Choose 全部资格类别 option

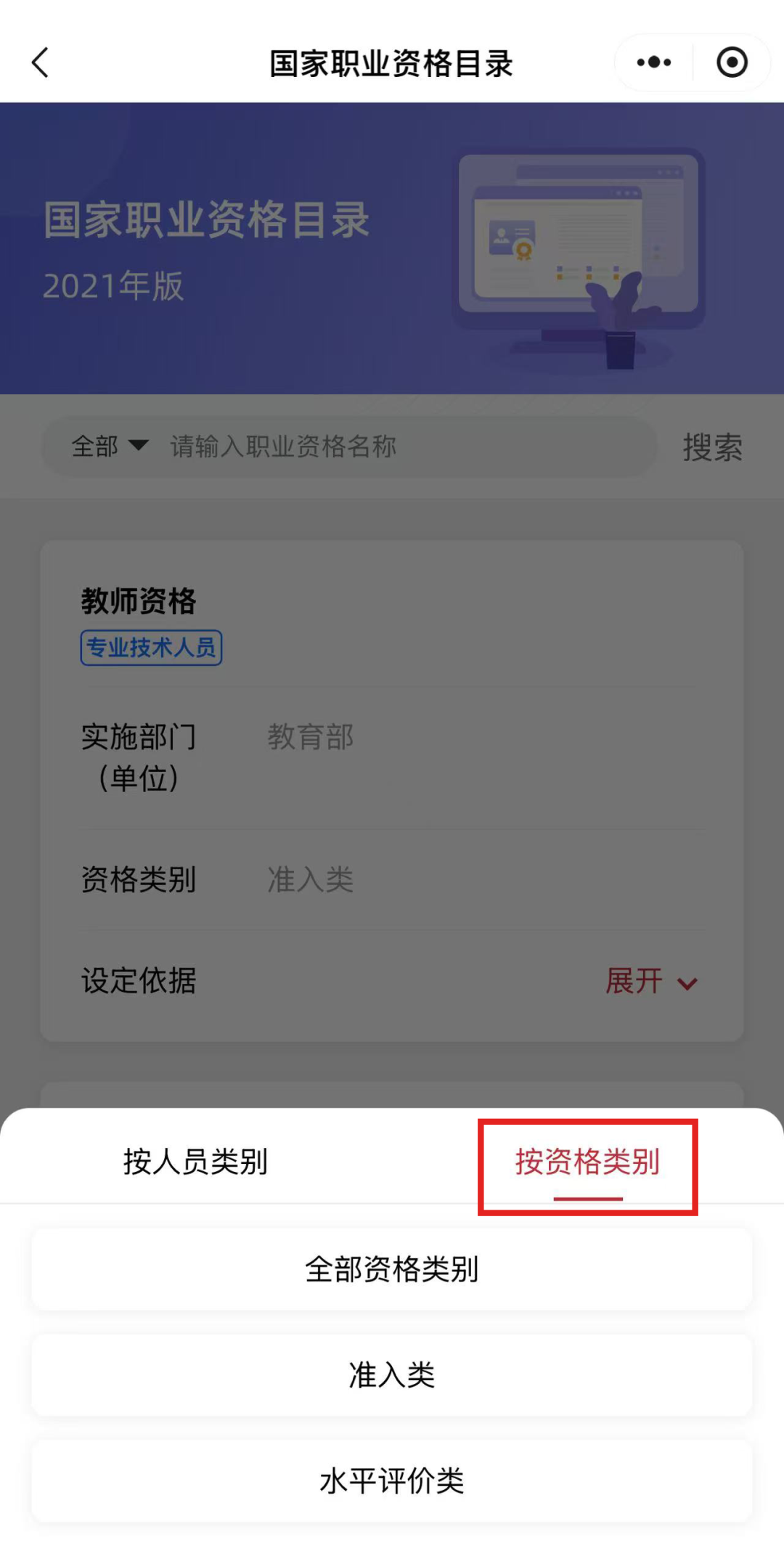(x=391, y=1269)
